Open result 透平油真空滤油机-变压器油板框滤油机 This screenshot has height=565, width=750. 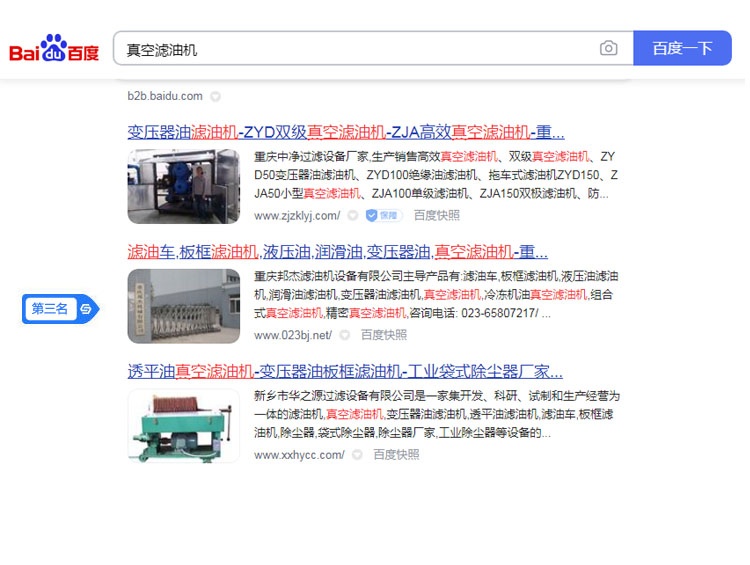[344, 371]
